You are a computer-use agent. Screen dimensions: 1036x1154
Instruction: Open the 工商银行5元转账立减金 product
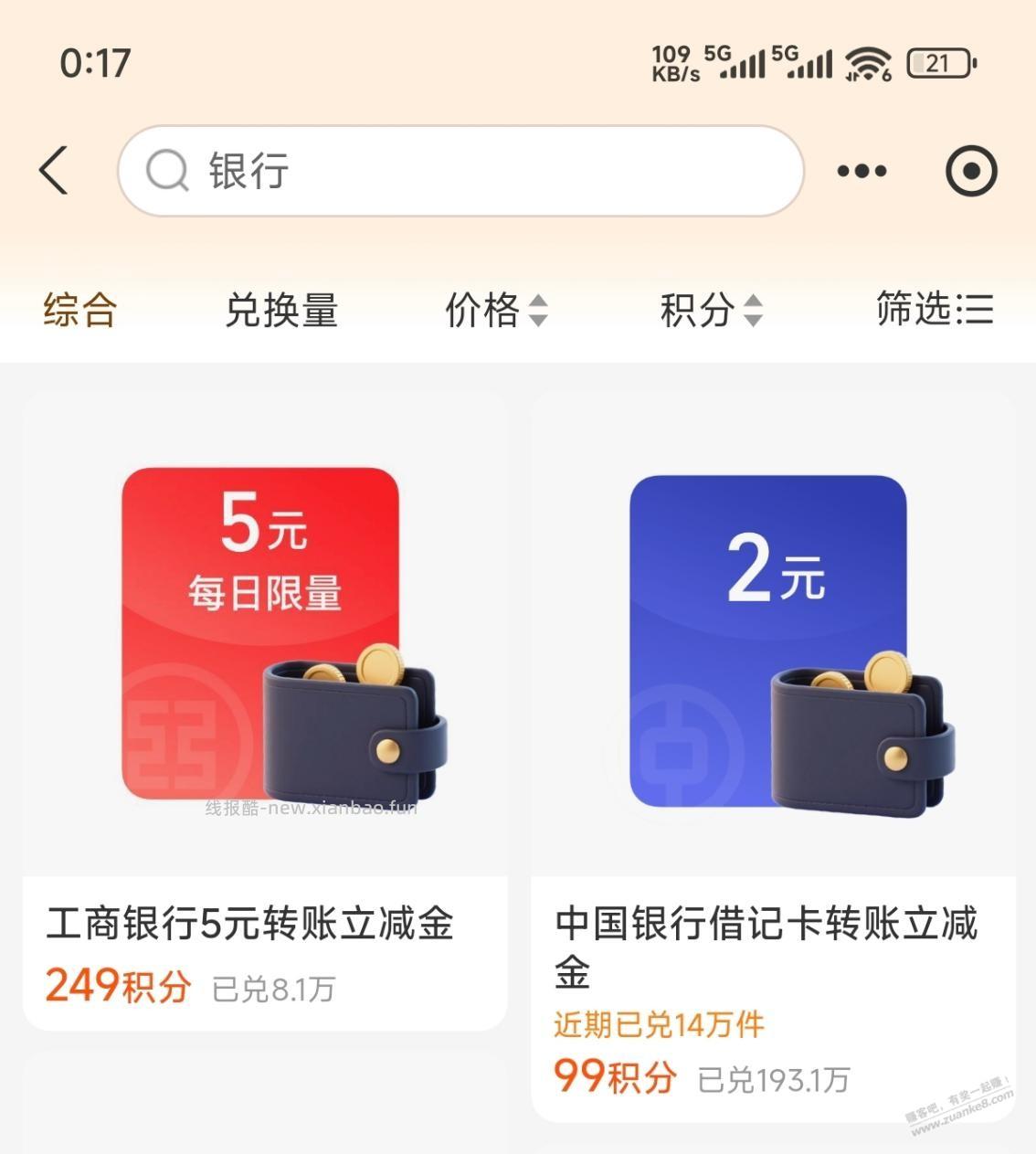pos(265,925)
